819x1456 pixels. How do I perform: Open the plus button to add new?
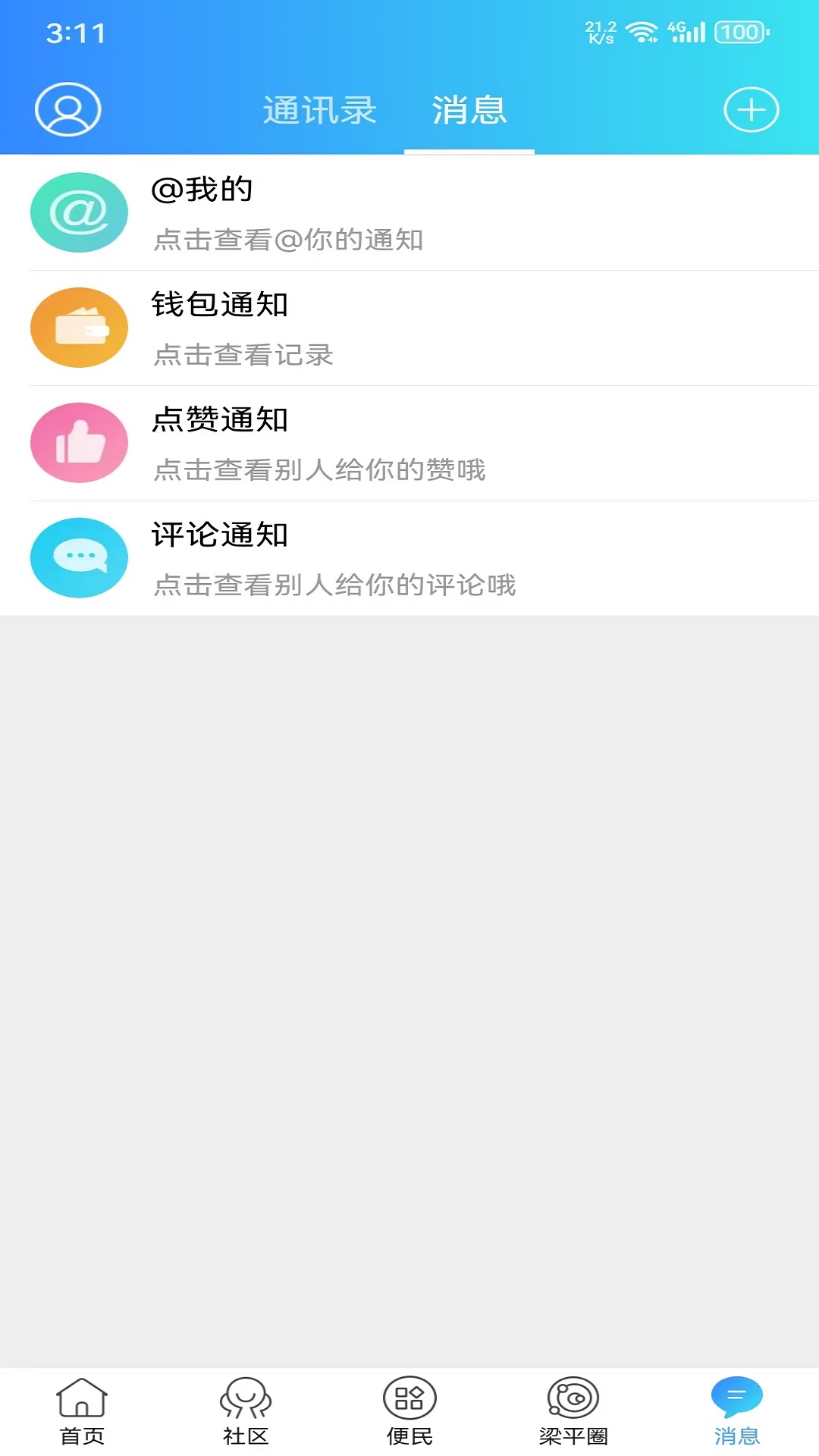tap(752, 109)
